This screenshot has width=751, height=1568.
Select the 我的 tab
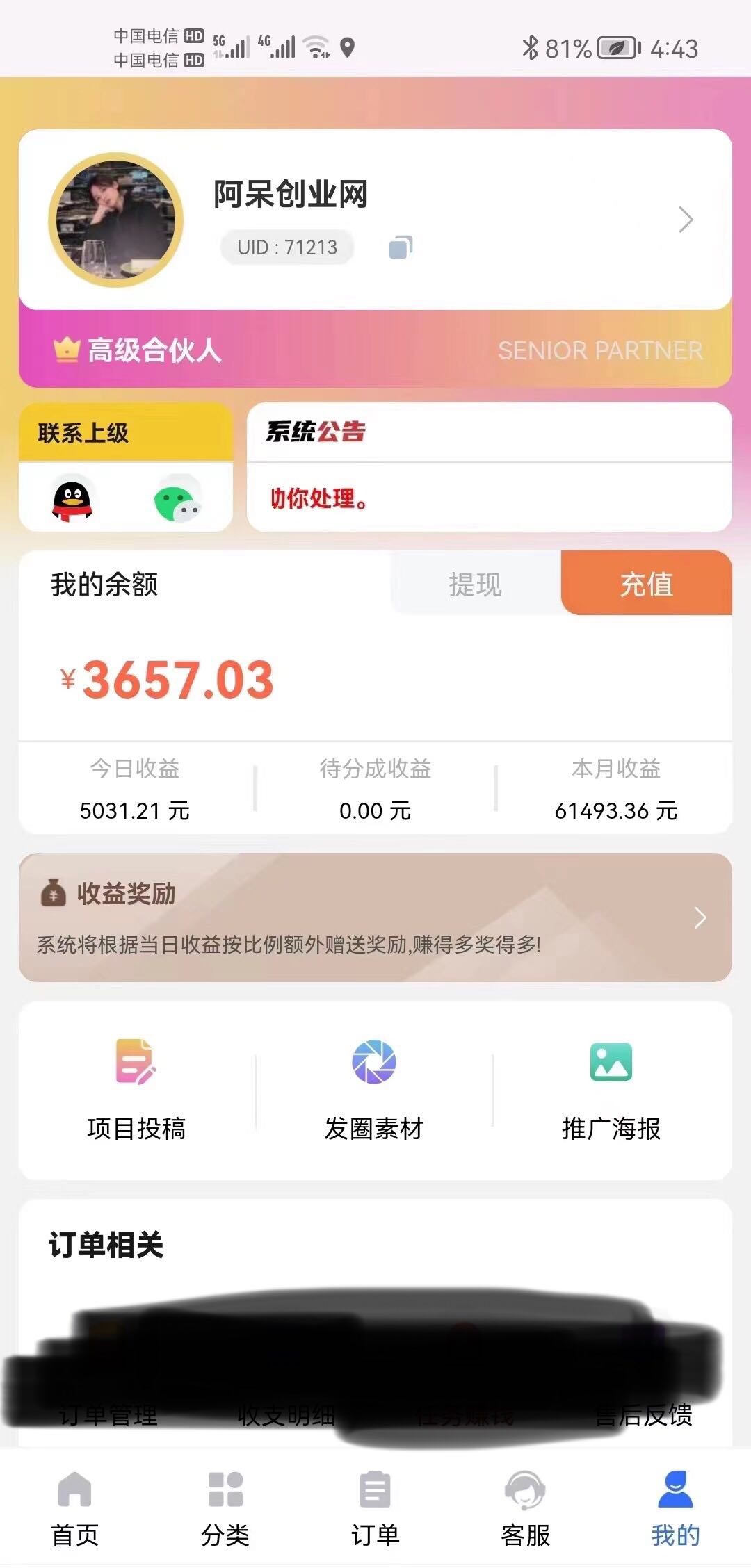coord(675,1510)
